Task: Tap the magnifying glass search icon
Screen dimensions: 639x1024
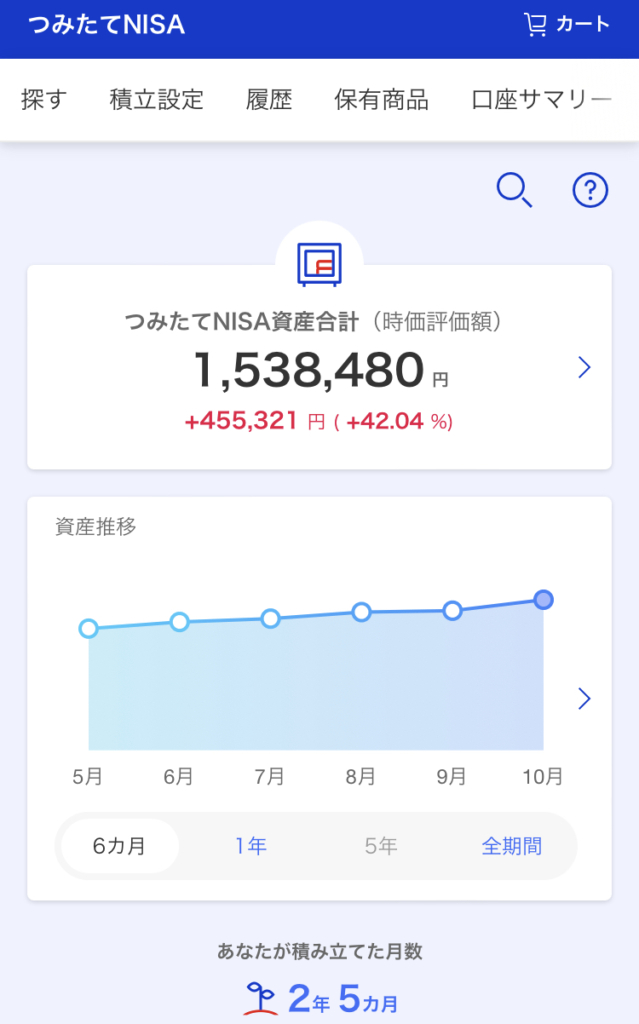Action: (514, 190)
